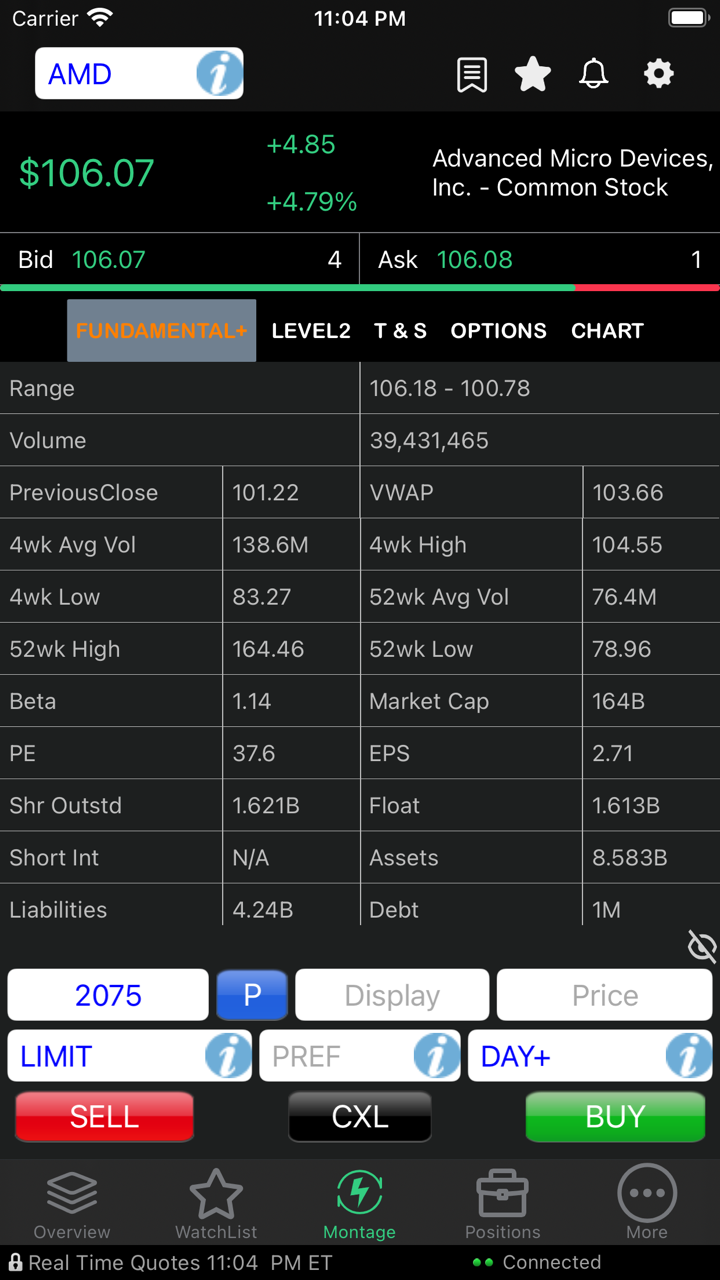Switch to the LEVEL2 tab
Screen dimensions: 720x1280
coord(311,331)
